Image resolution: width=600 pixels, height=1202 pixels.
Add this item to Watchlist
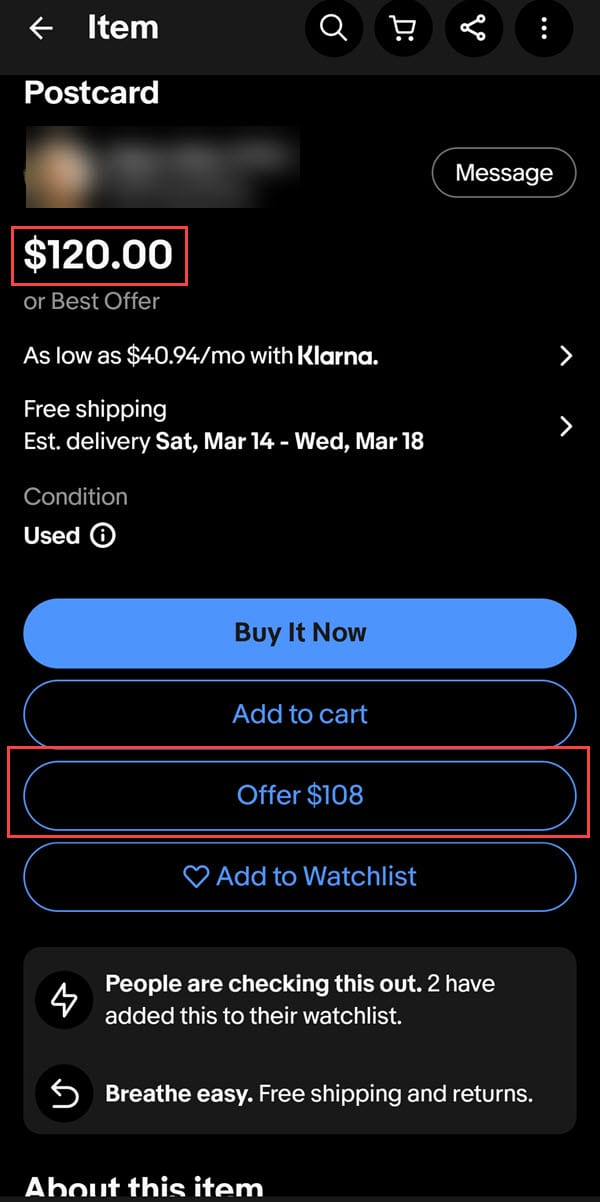pyautogui.click(x=300, y=877)
